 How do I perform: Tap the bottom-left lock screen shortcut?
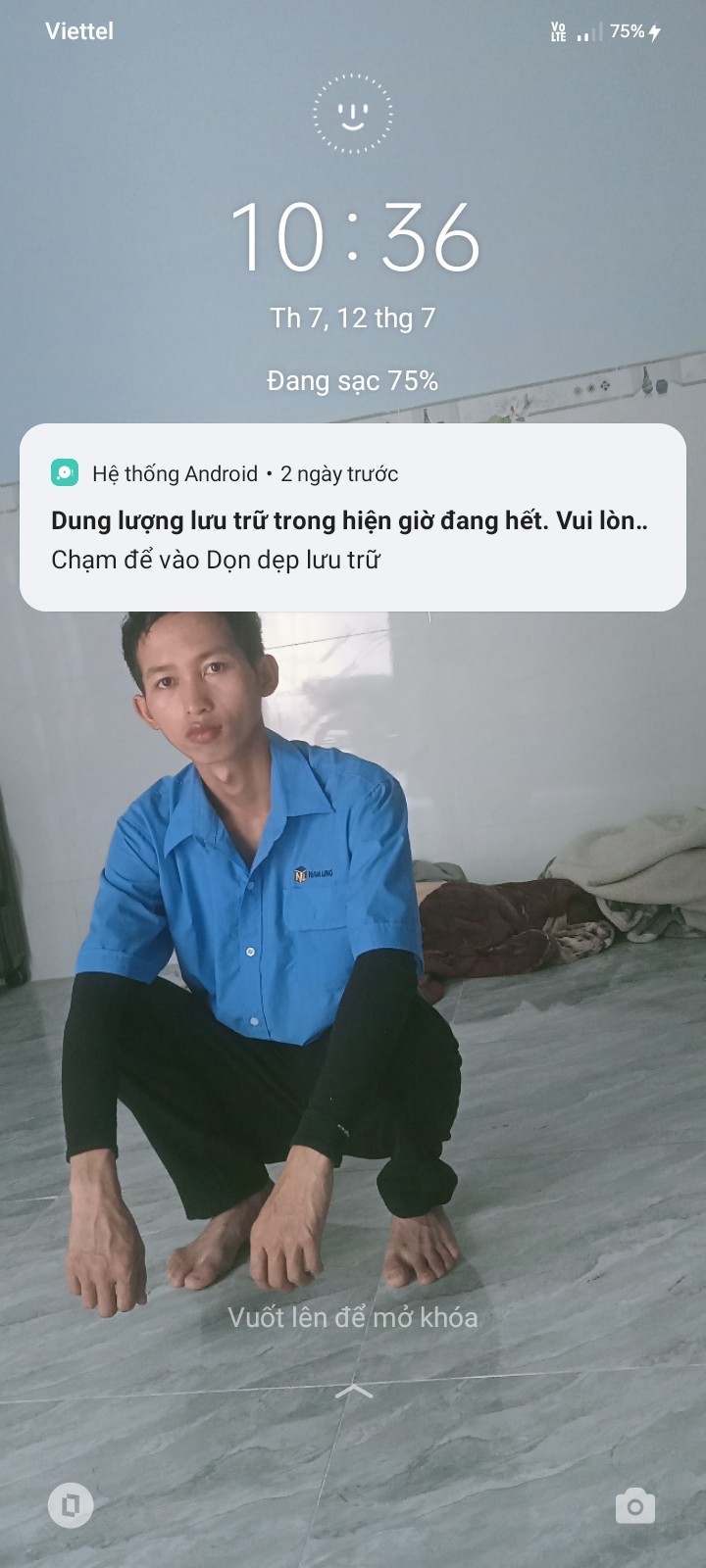click(71, 1505)
